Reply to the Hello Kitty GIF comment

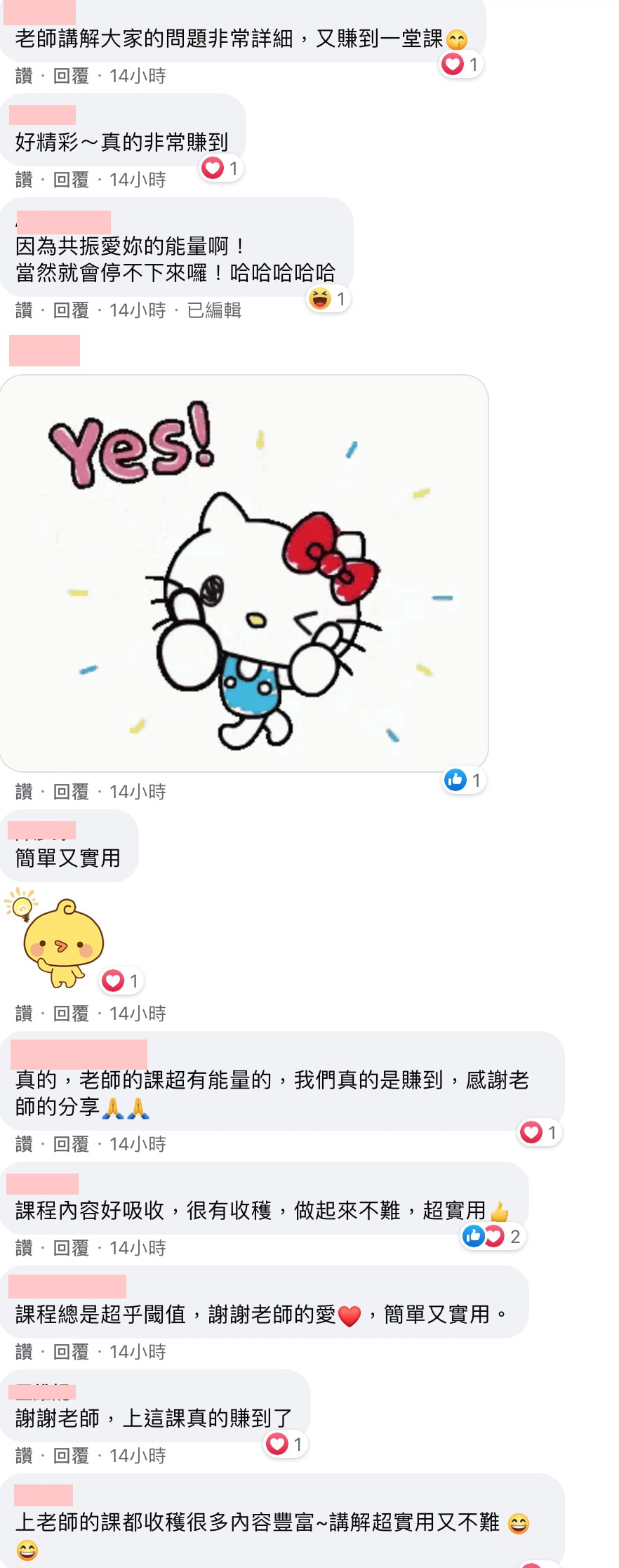coord(71,792)
